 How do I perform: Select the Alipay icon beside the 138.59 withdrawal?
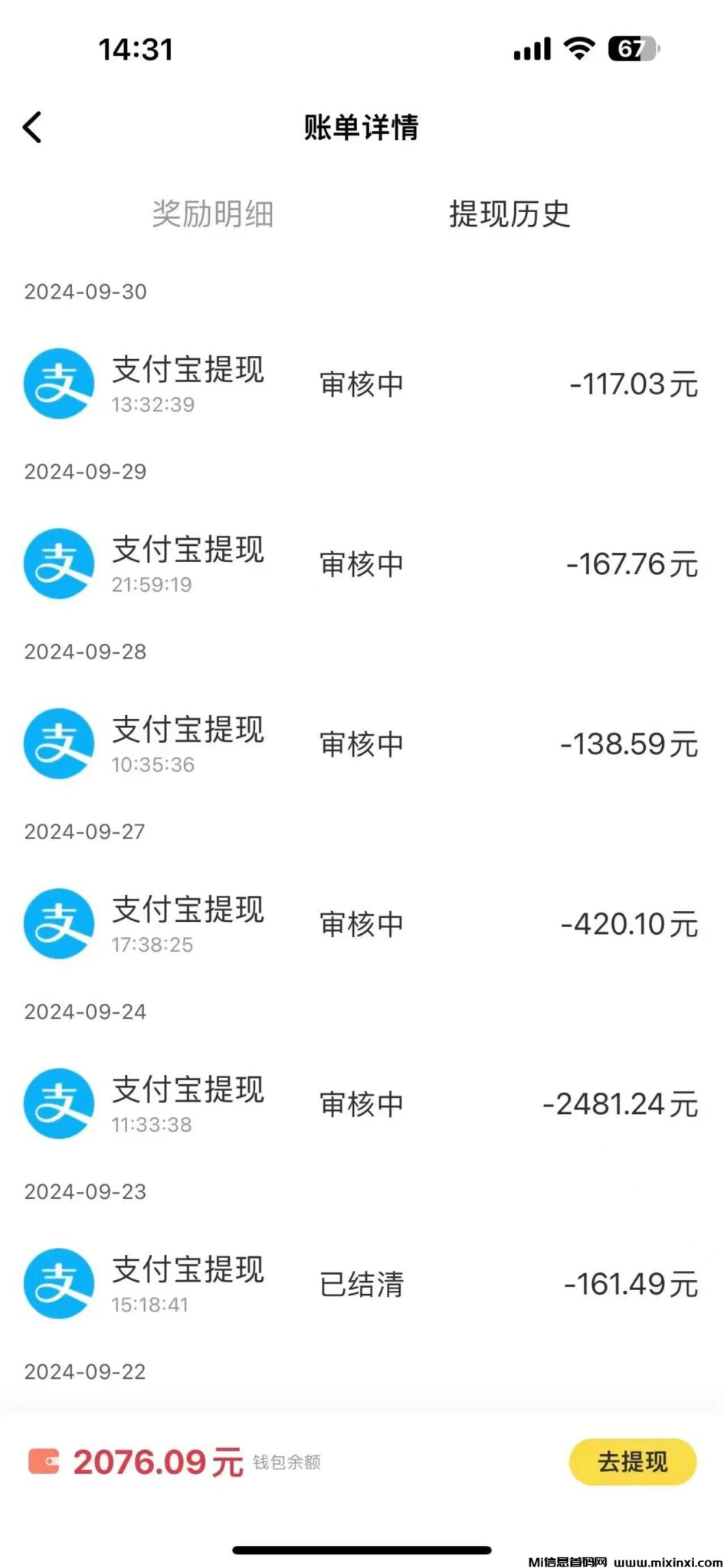coord(58,743)
